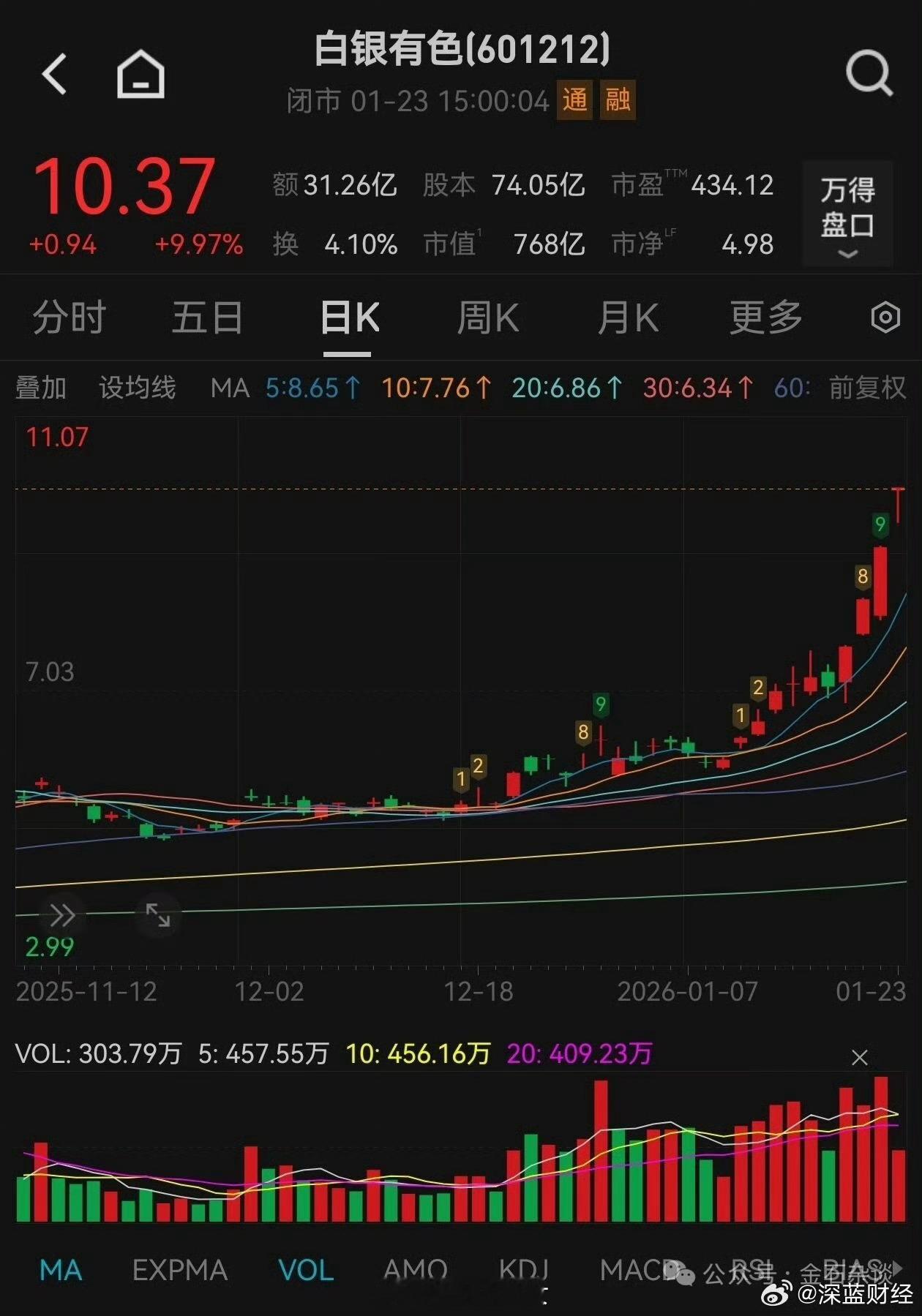The width and height of the screenshot is (922, 1316).
Task: Expand the 万得盘口 panel chevron
Action: 848,255
